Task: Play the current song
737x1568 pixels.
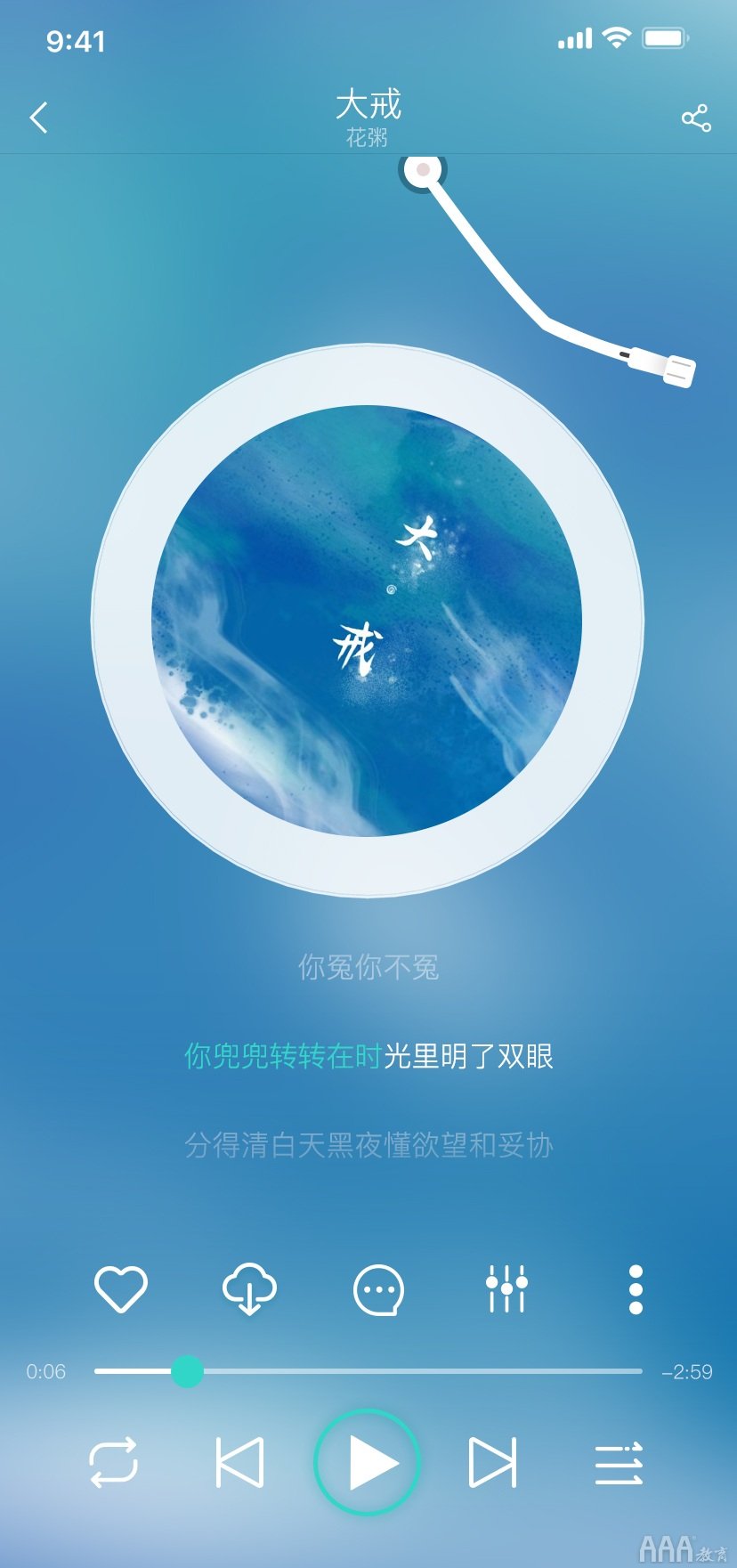Action: point(368,1462)
